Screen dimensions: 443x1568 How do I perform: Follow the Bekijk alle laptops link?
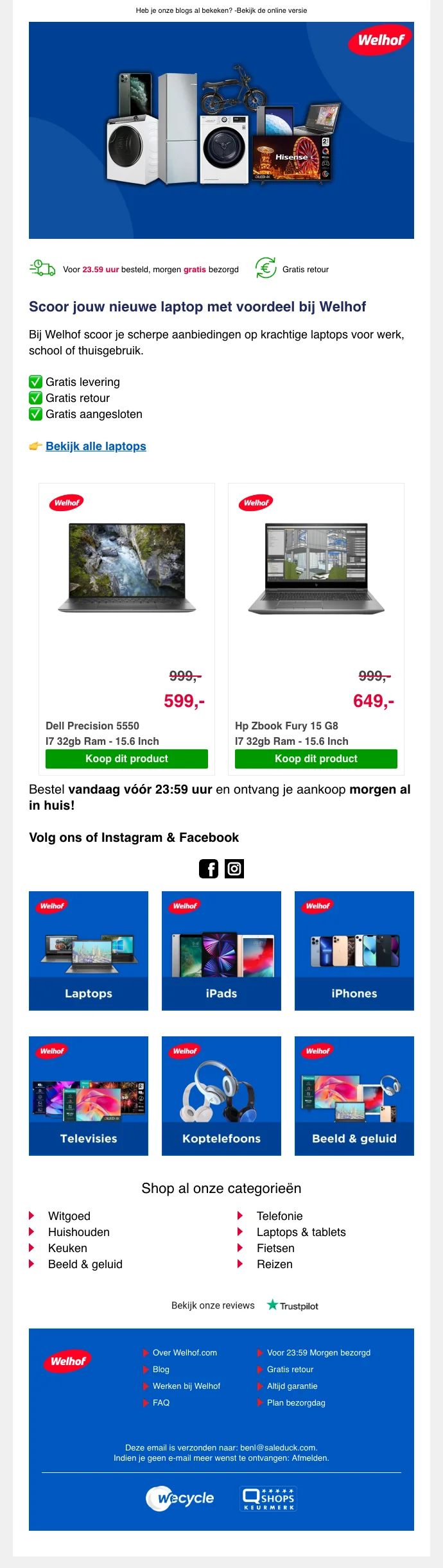[96, 446]
